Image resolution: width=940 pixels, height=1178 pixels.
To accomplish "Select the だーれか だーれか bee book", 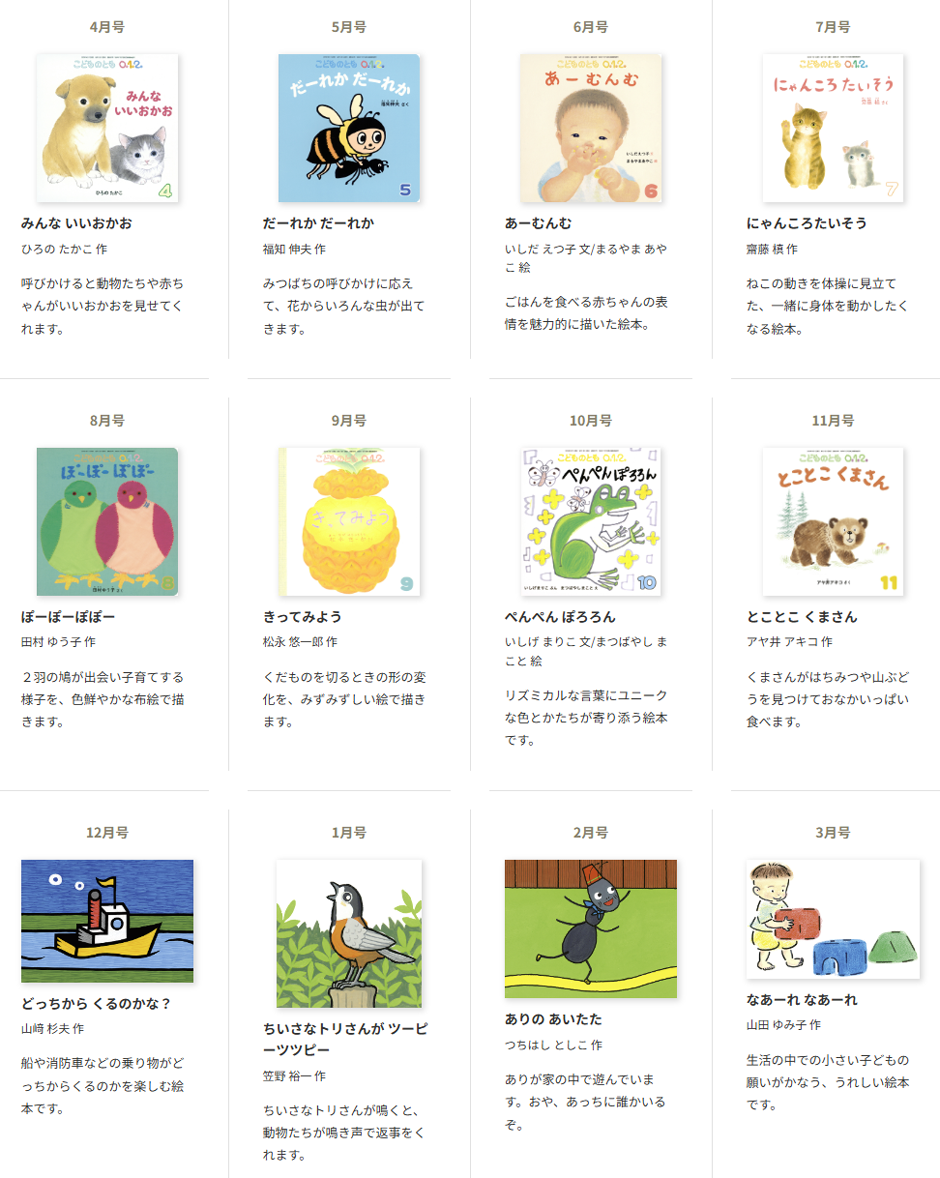I will point(348,128).
